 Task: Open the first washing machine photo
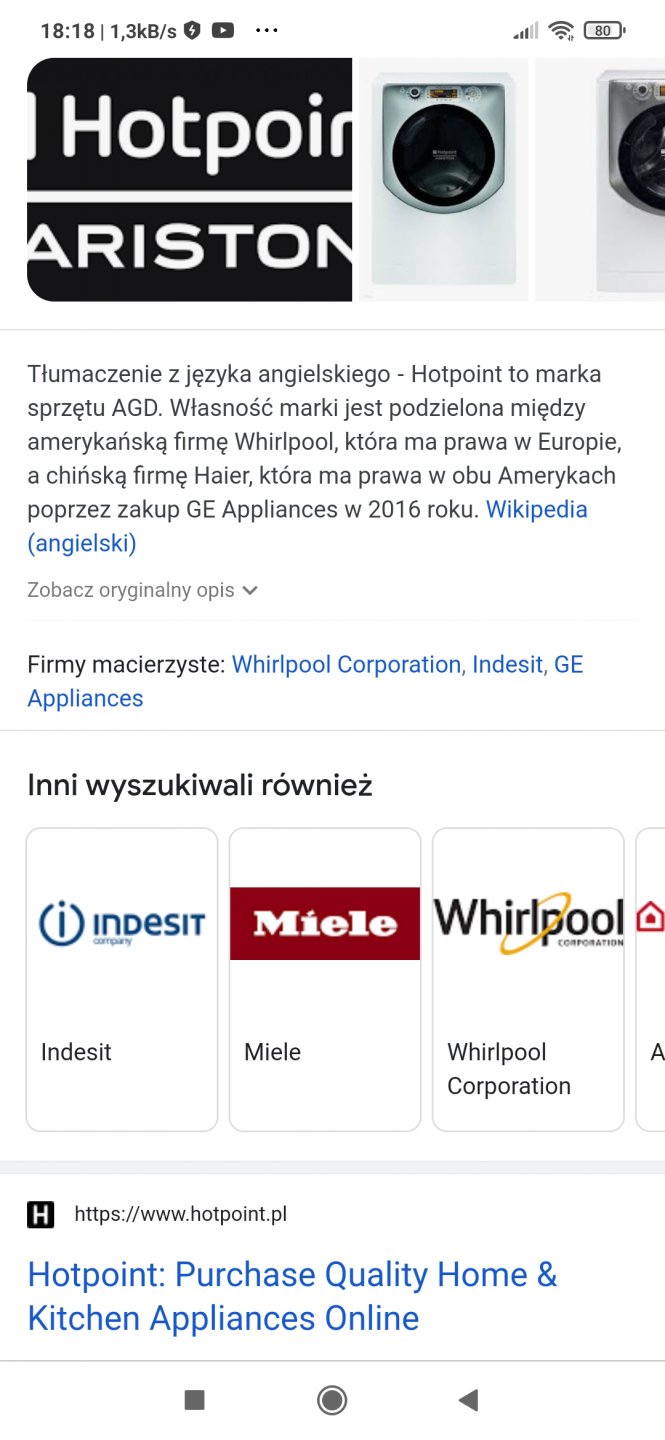click(443, 179)
